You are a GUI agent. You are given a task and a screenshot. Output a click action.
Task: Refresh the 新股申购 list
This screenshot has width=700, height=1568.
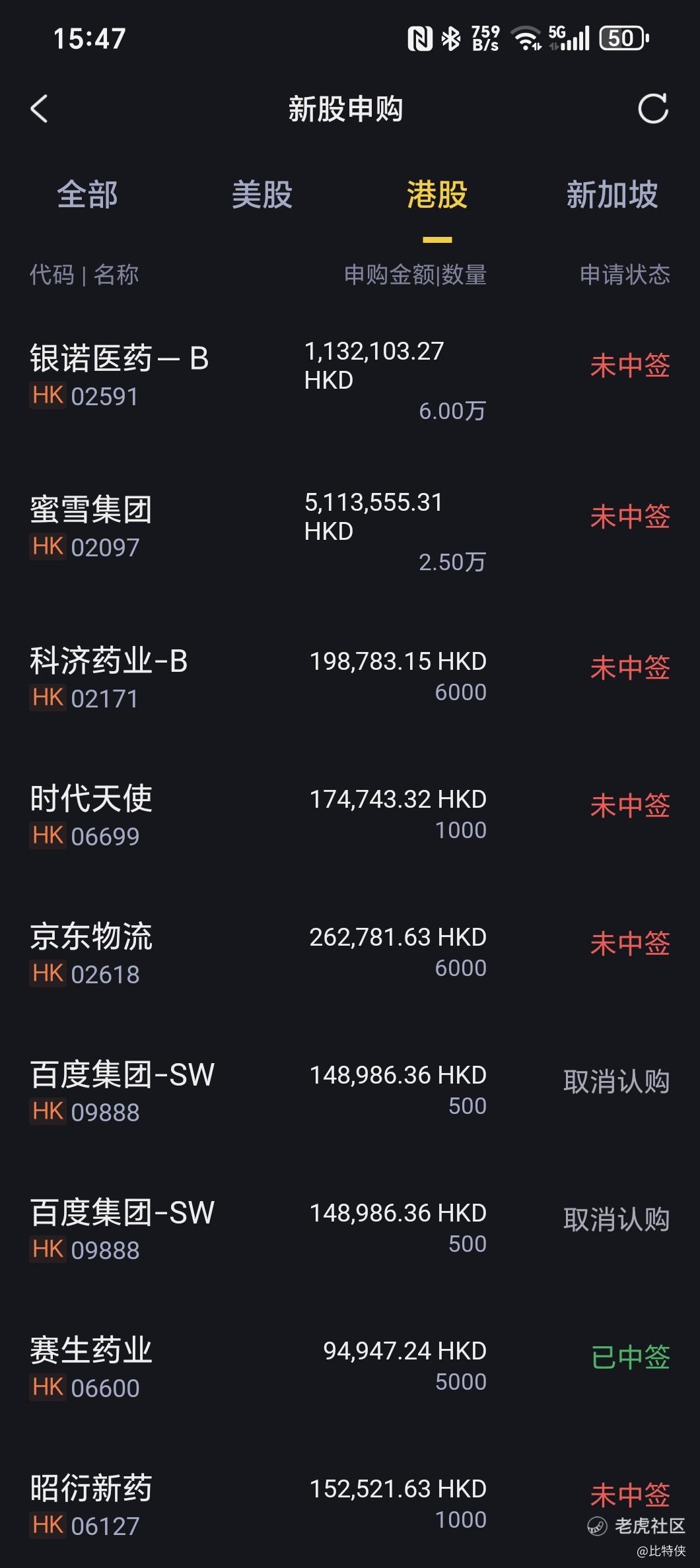tap(653, 109)
